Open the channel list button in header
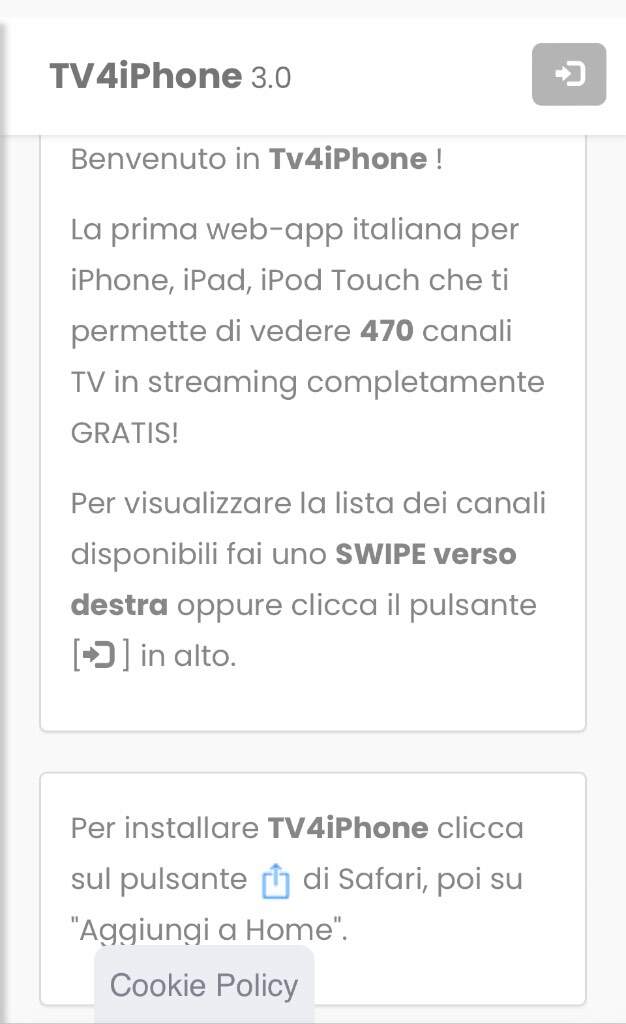626x1024 pixels. (569, 74)
